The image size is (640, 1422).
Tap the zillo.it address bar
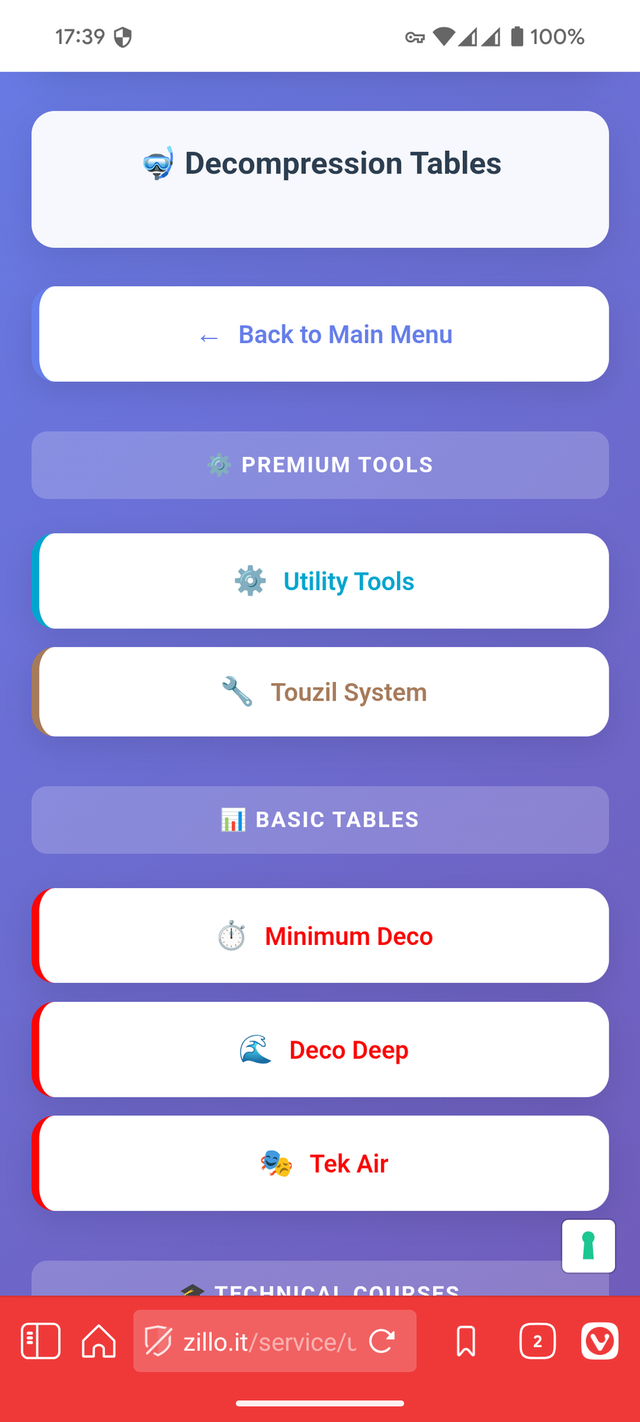(x=255, y=1341)
